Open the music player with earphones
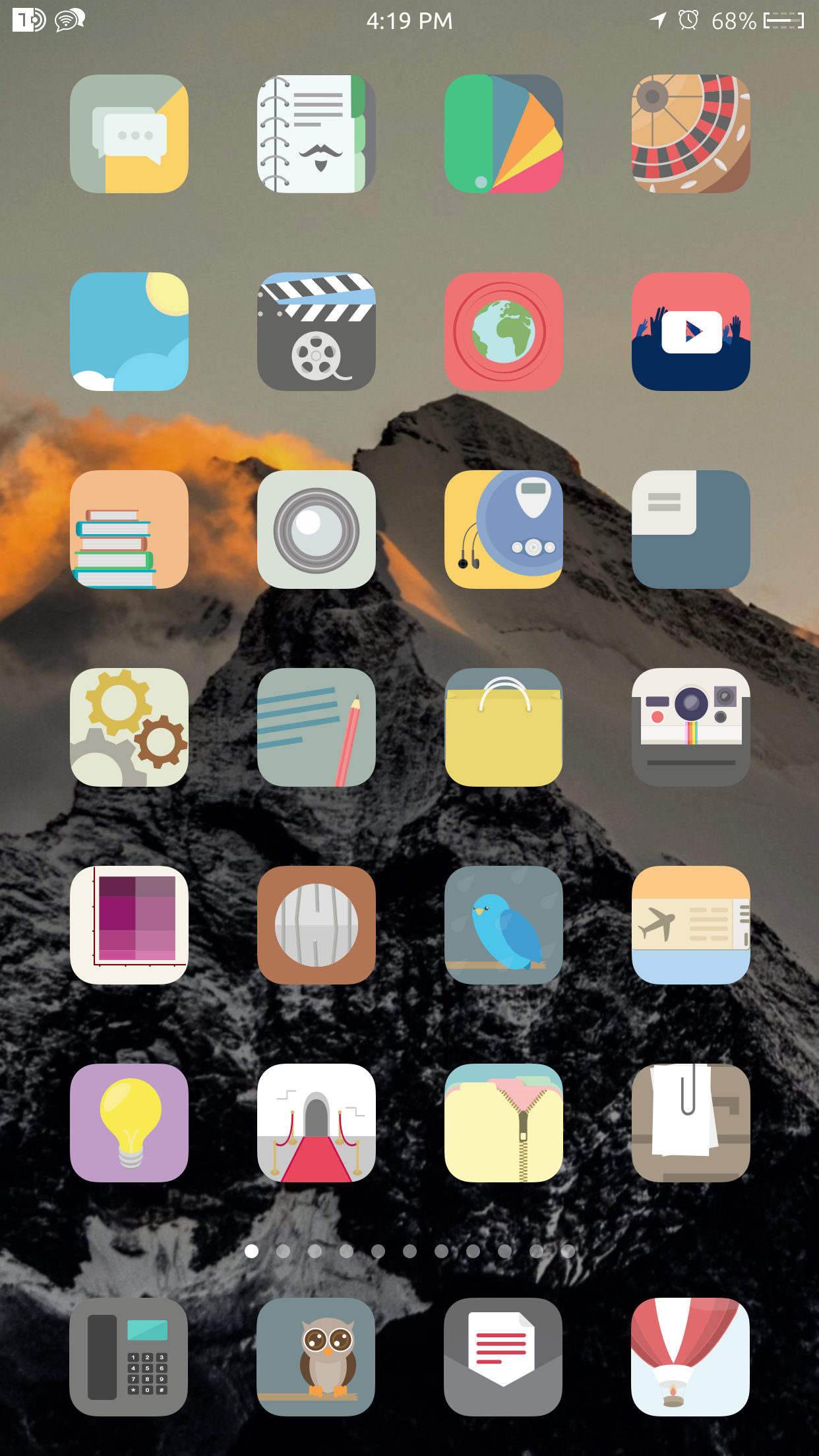819x1456 pixels. [503, 530]
